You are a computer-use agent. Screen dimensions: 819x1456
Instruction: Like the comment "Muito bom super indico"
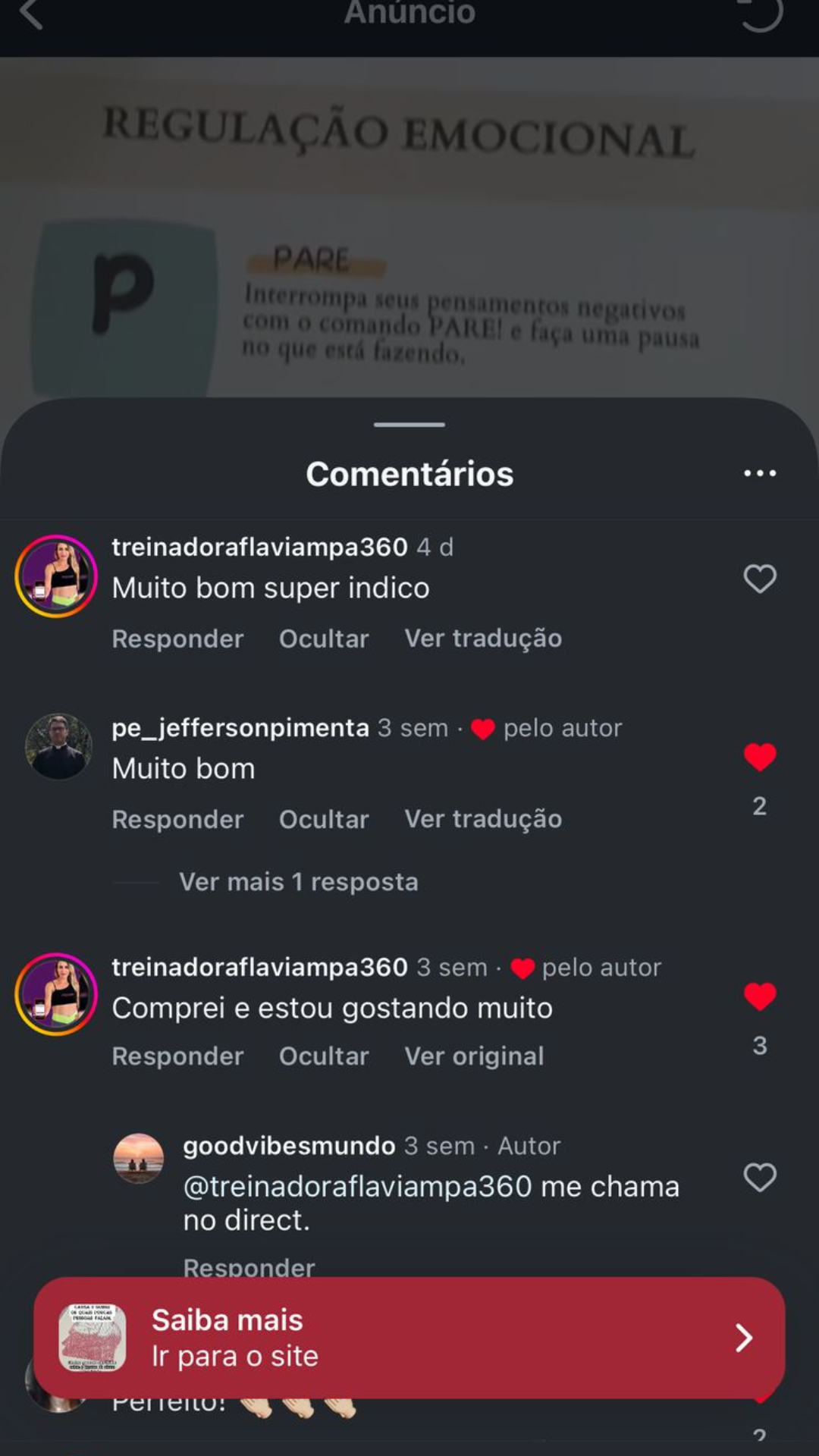(759, 579)
